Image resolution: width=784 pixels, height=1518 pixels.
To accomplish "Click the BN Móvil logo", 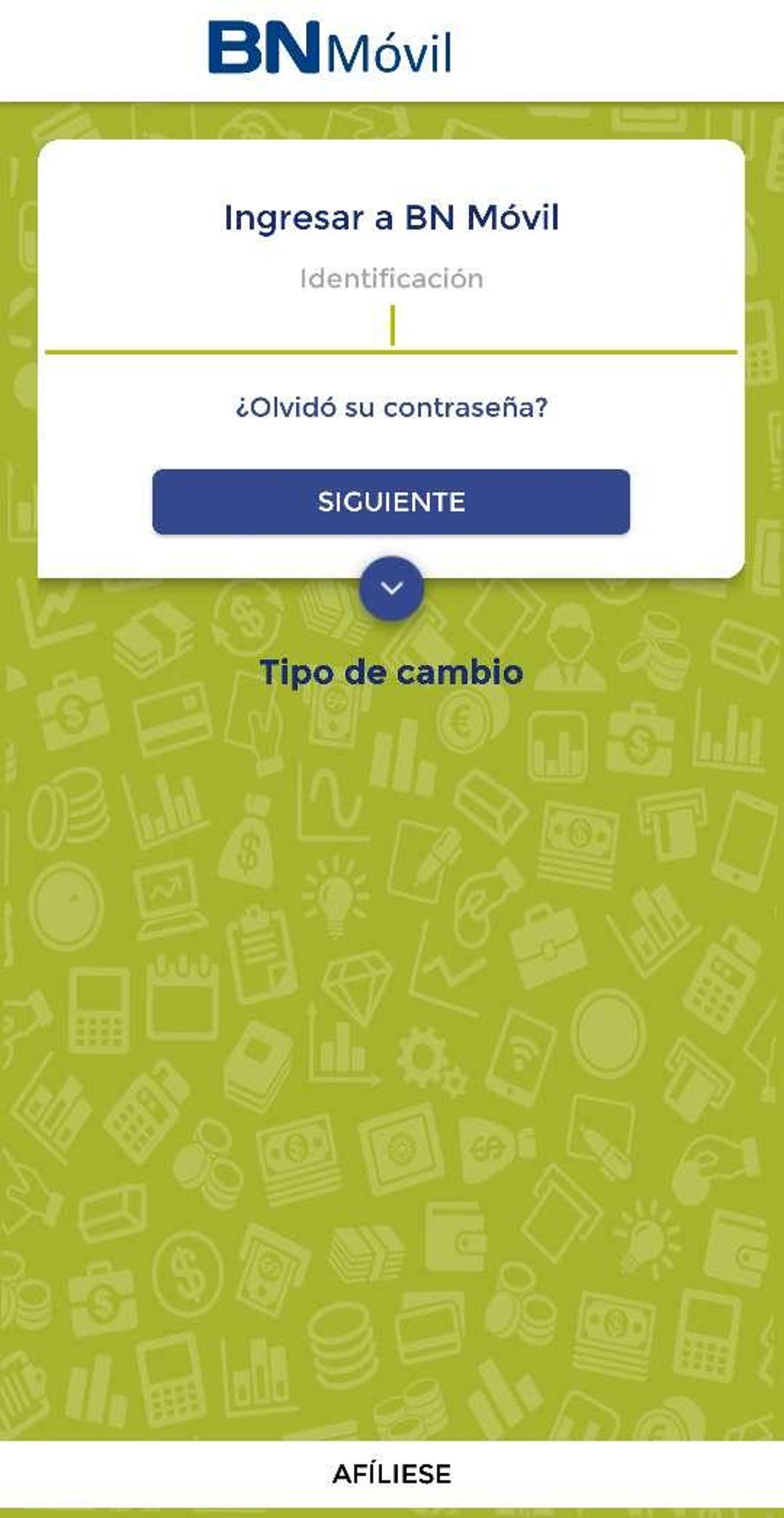I will (331, 44).
